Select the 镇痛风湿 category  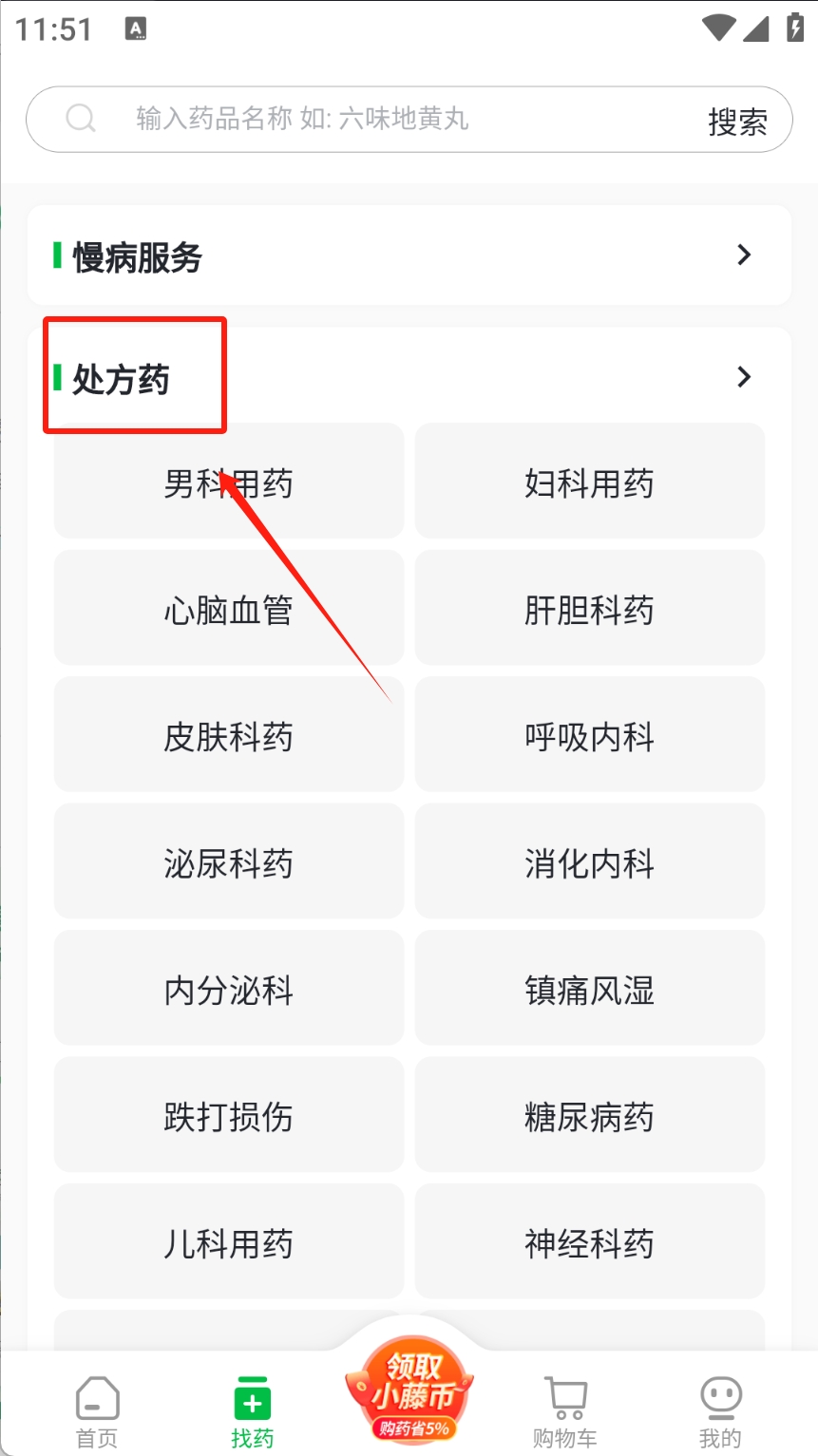[x=589, y=990]
